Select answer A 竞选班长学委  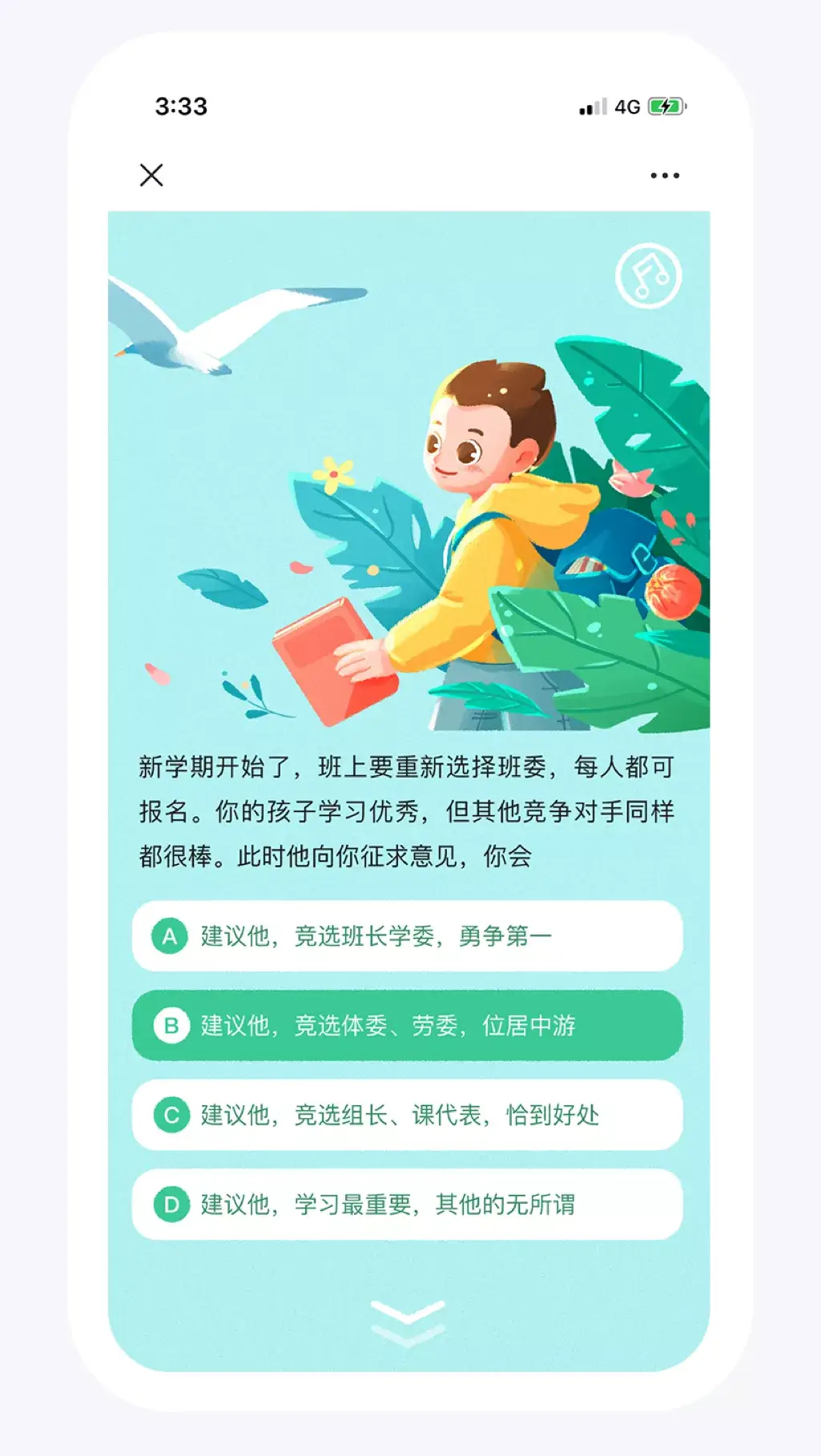click(407, 935)
